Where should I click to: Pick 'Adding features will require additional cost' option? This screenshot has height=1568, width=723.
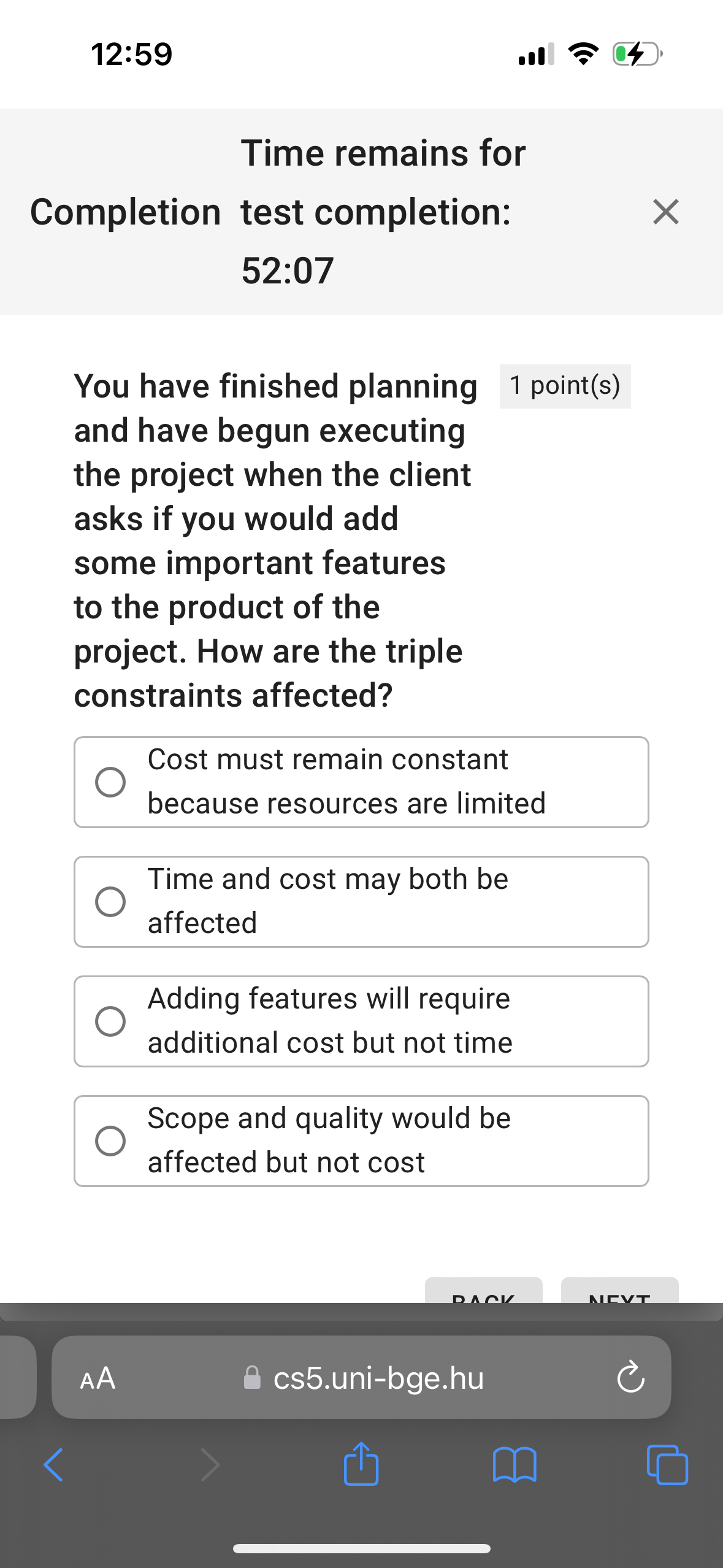click(x=110, y=1021)
